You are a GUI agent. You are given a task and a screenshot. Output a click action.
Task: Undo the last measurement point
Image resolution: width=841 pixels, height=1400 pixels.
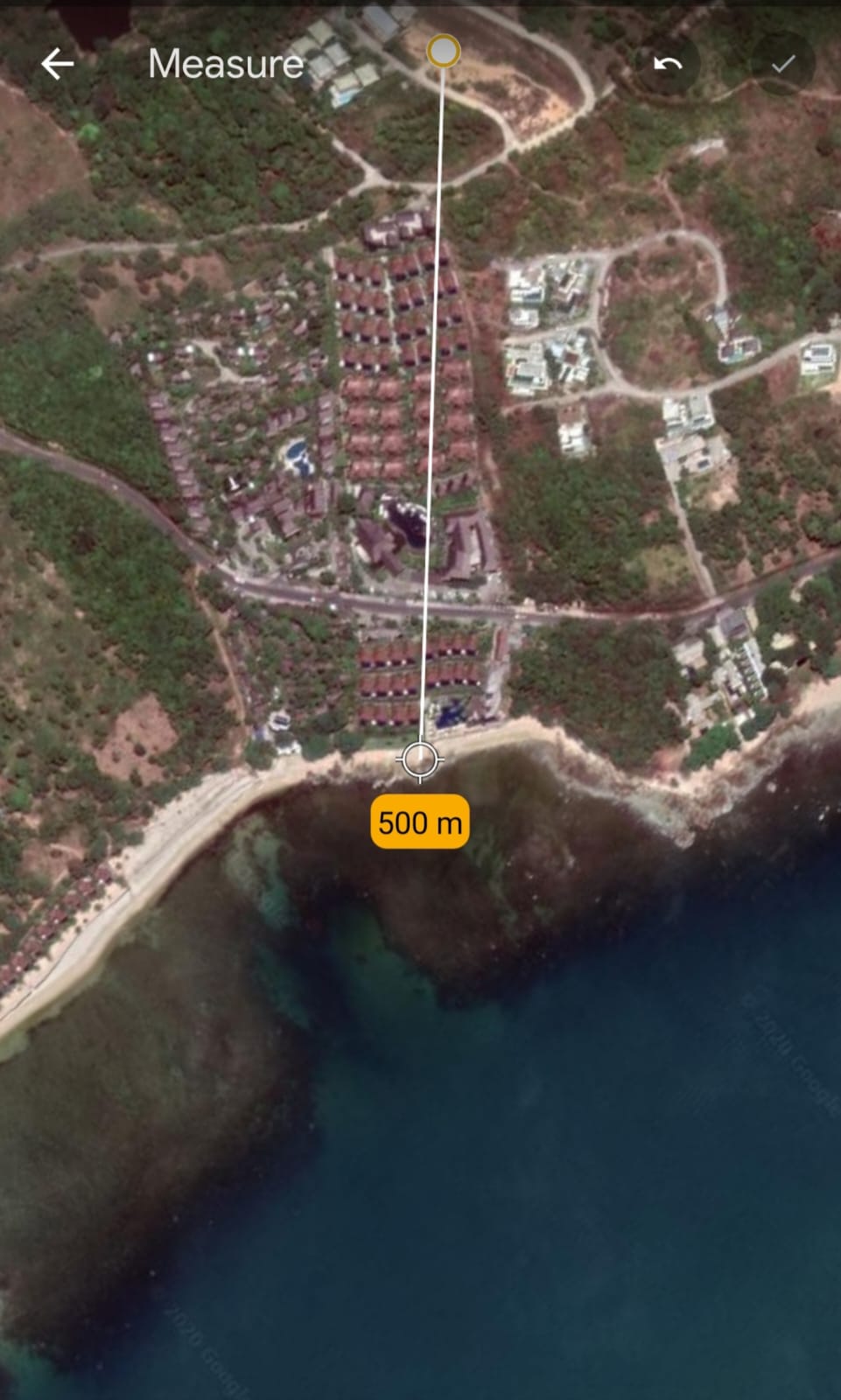(669, 64)
